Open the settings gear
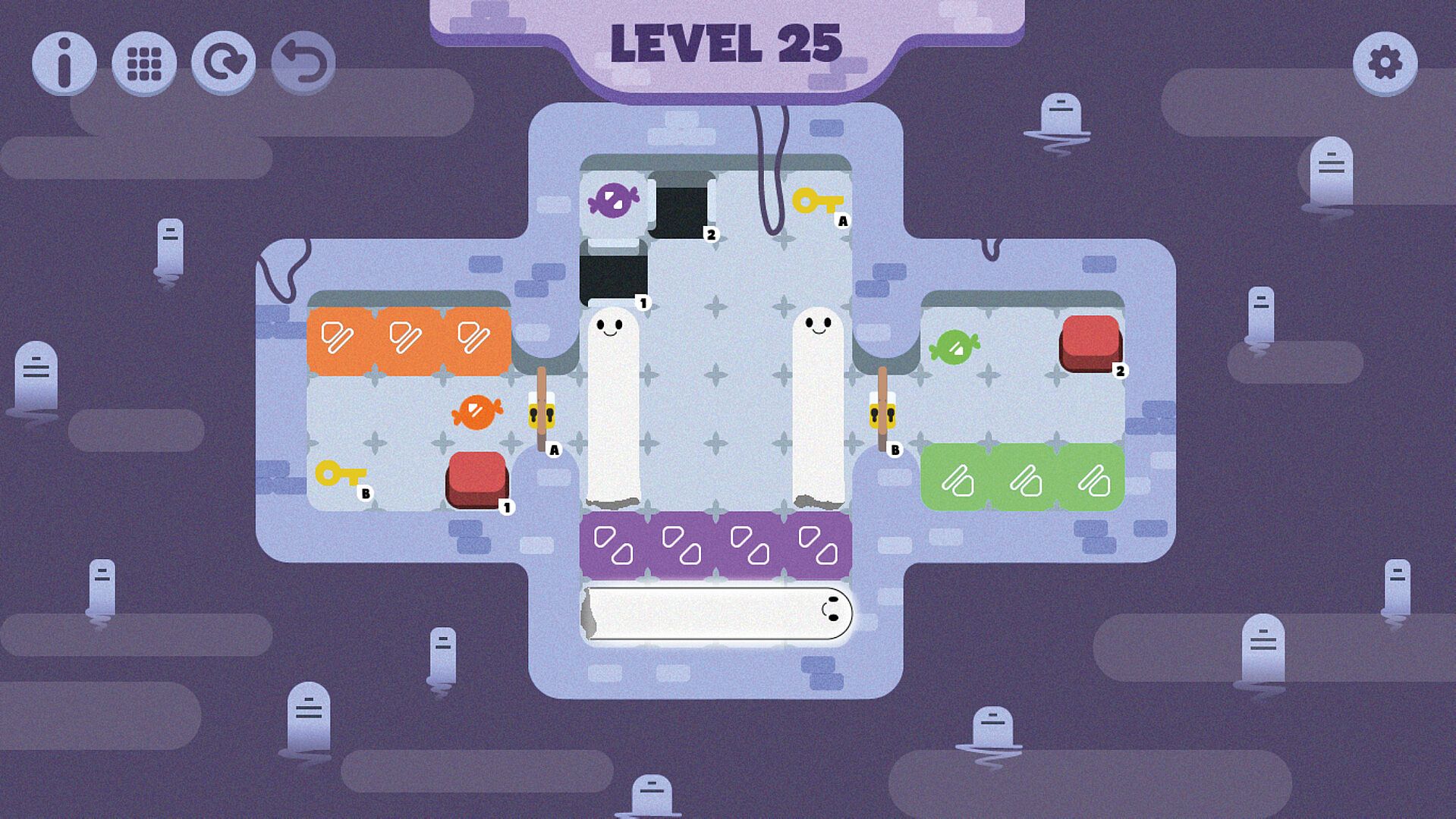Screen dimensions: 1456x819 click(x=1385, y=63)
